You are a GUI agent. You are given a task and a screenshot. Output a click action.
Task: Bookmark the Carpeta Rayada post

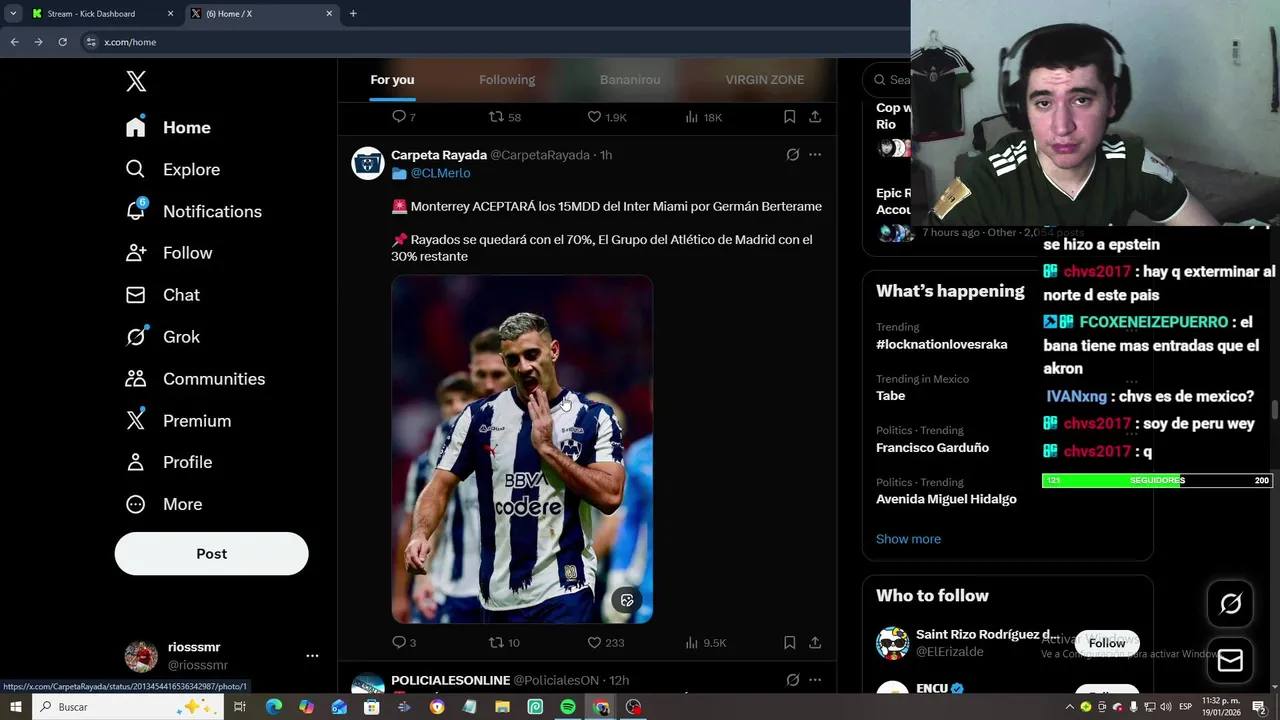(x=789, y=643)
